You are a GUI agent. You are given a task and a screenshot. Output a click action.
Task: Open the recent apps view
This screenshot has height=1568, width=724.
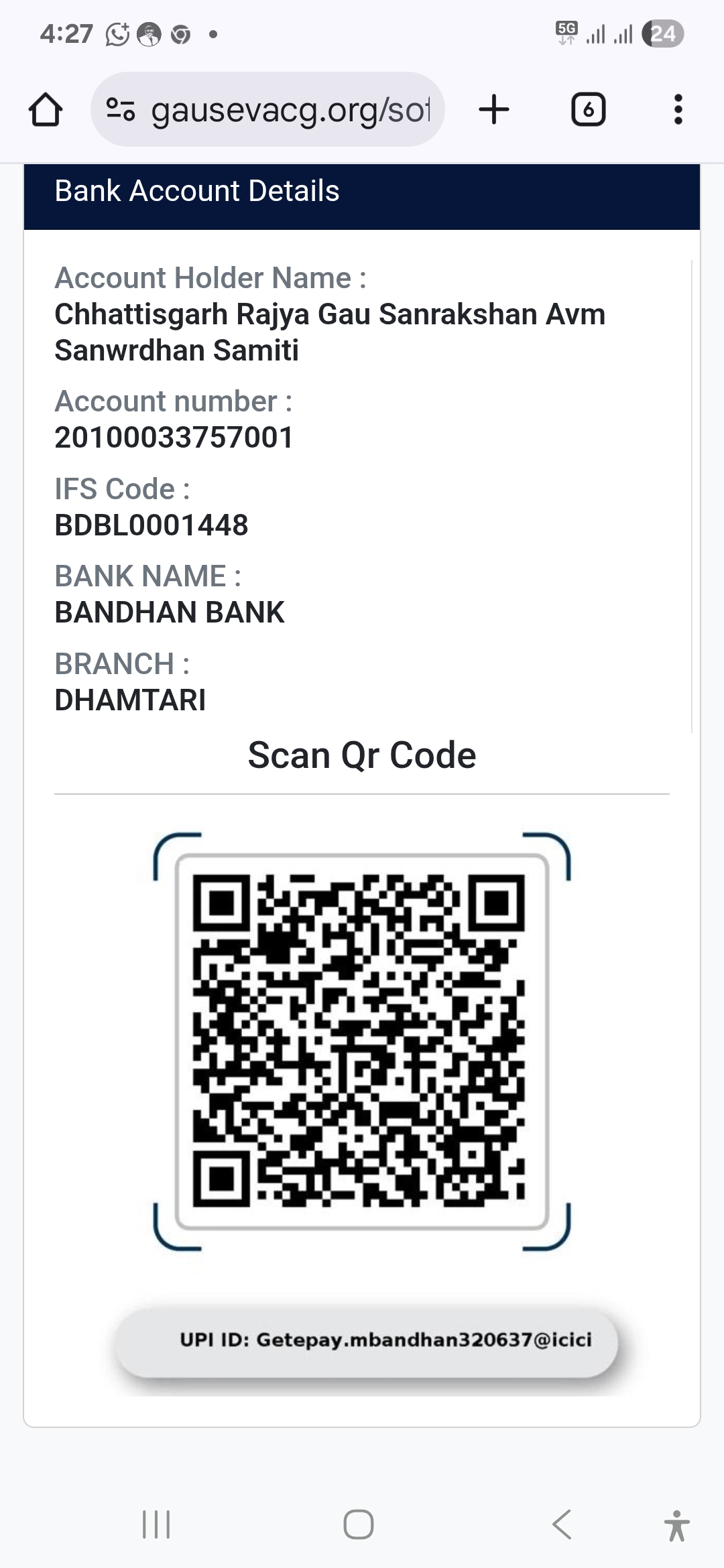coord(156,1524)
